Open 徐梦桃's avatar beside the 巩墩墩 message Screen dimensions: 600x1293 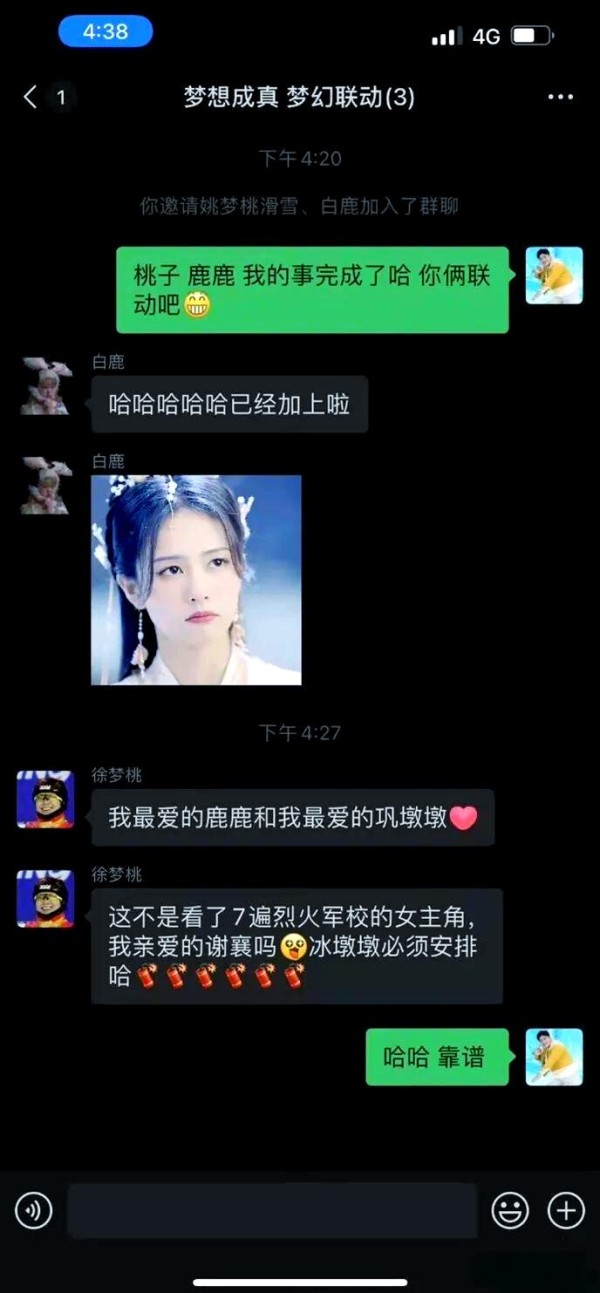tap(45, 799)
